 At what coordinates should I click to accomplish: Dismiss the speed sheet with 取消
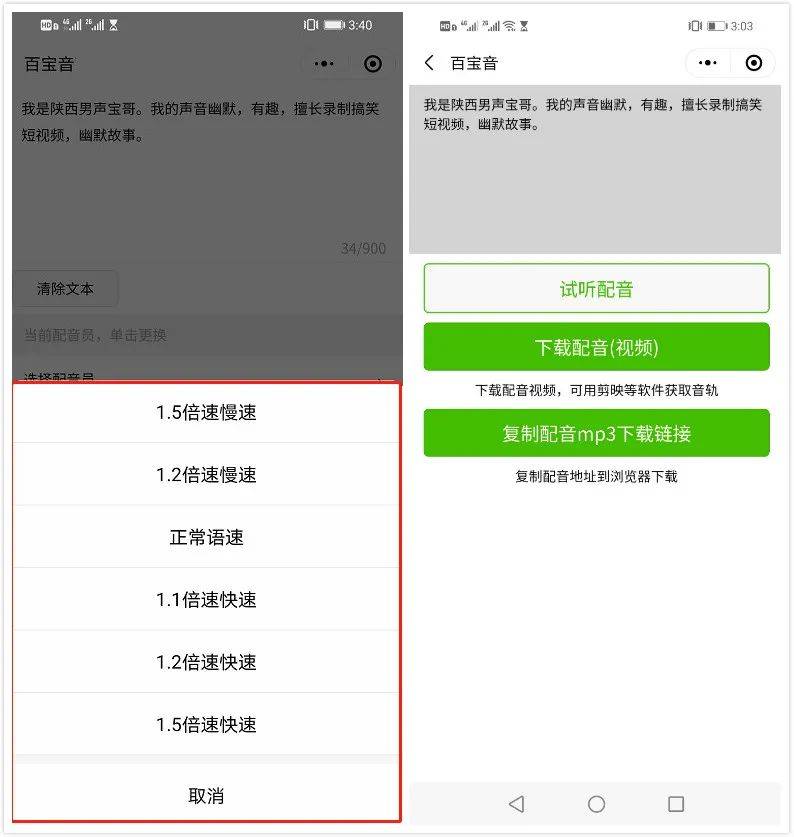tap(206, 796)
